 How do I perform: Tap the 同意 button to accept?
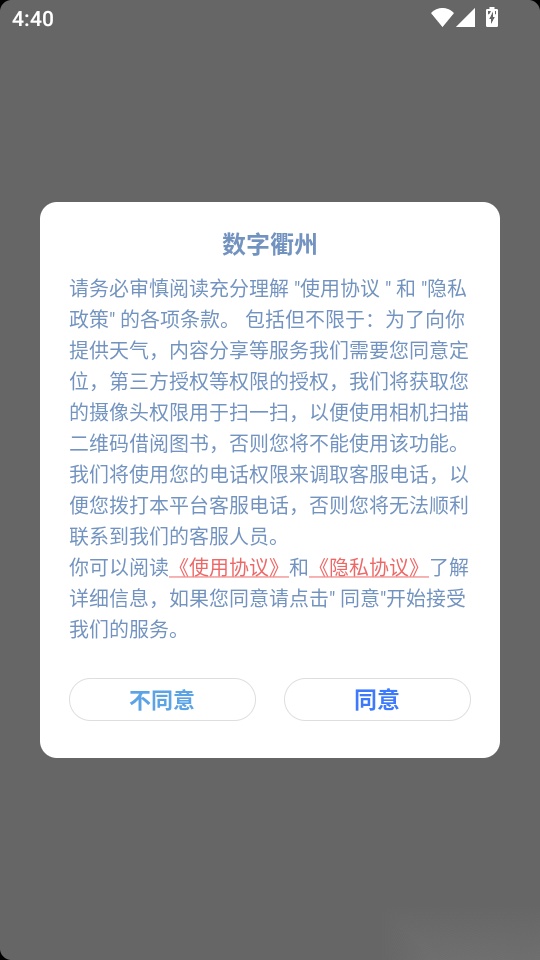[x=377, y=699]
